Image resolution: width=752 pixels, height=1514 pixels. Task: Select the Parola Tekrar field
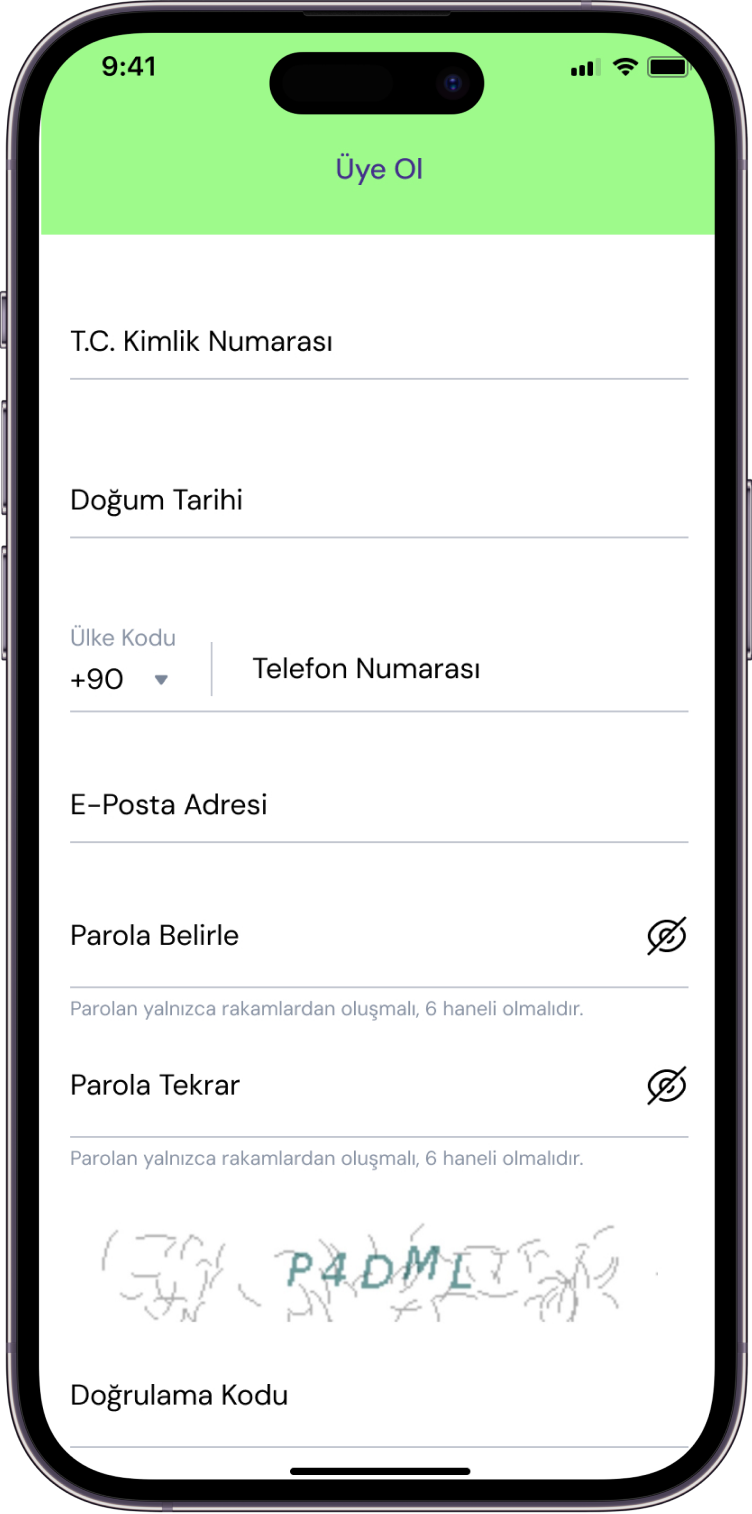click(x=350, y=1086)
